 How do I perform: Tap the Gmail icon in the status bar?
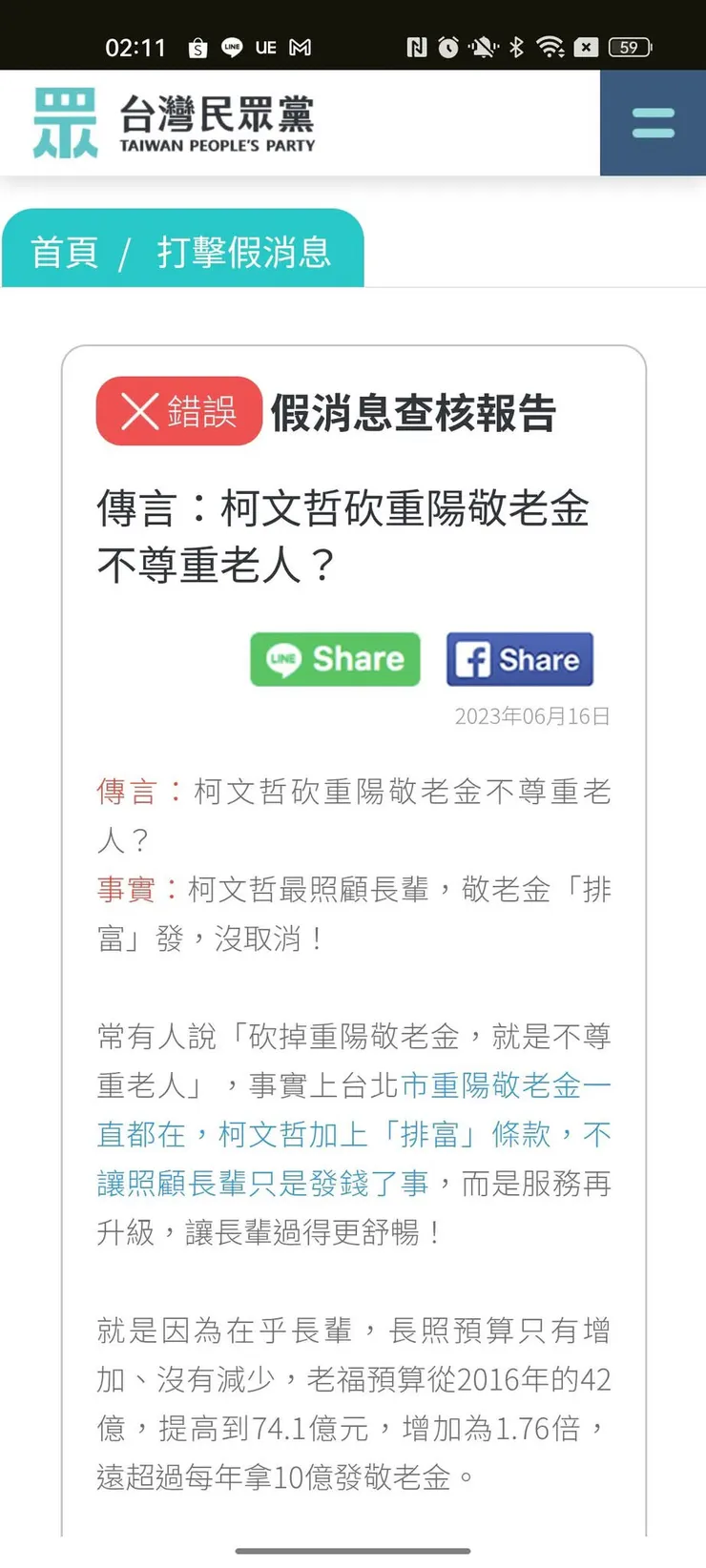(302, 46)
